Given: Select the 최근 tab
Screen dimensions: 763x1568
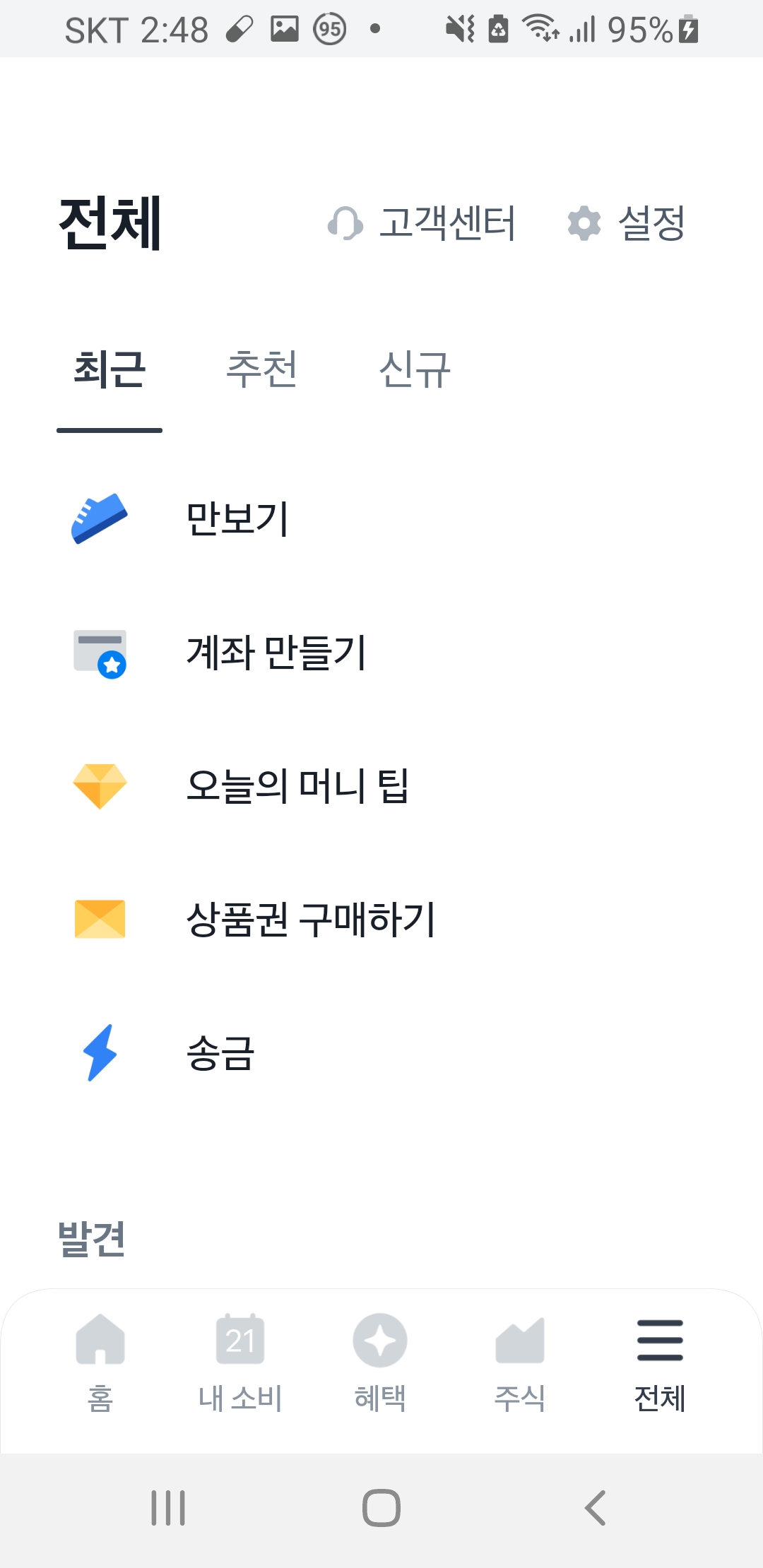Looking at the screenshot, I should [x=110, y=370].
